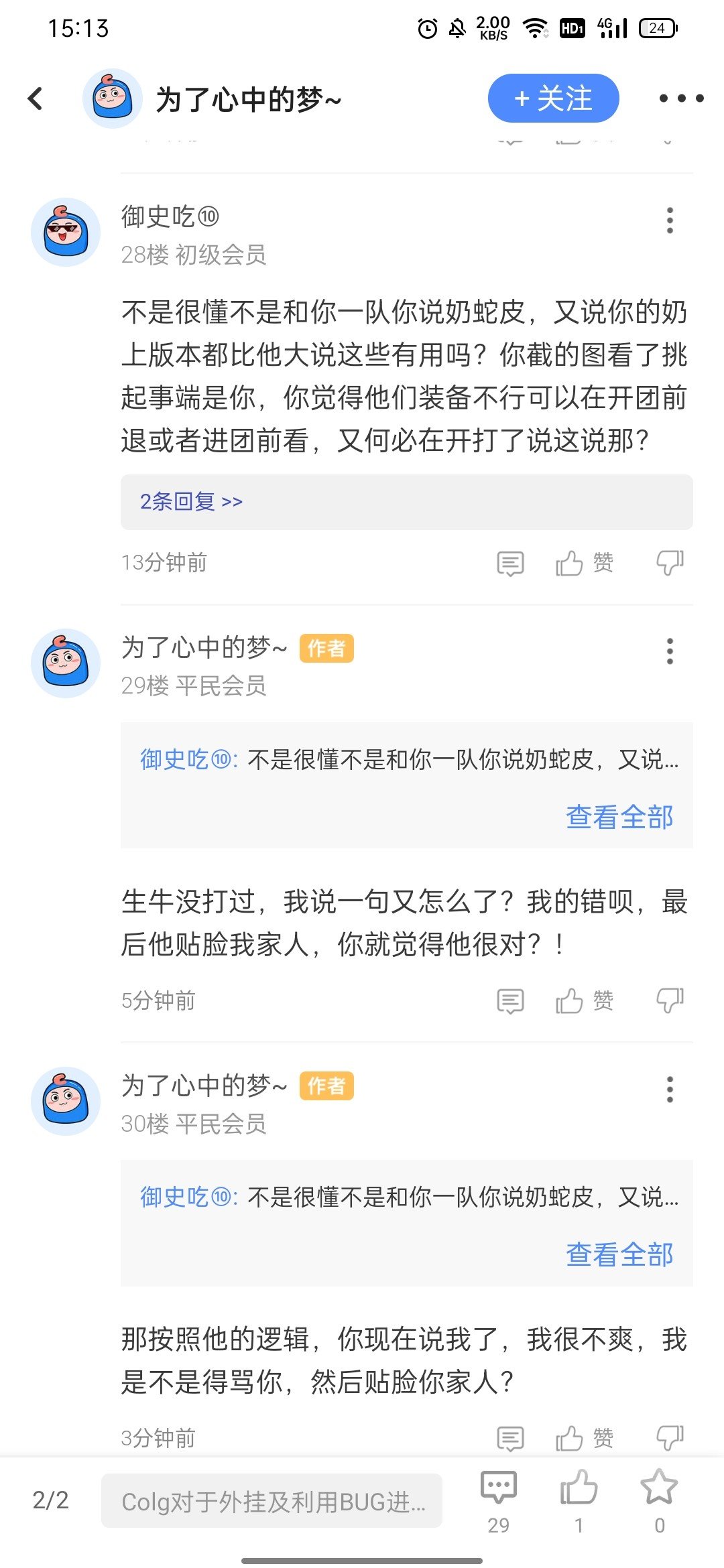Like the comment posted 5分钟前
Screen dimensions: 724x1568
tap(584, 1001)
